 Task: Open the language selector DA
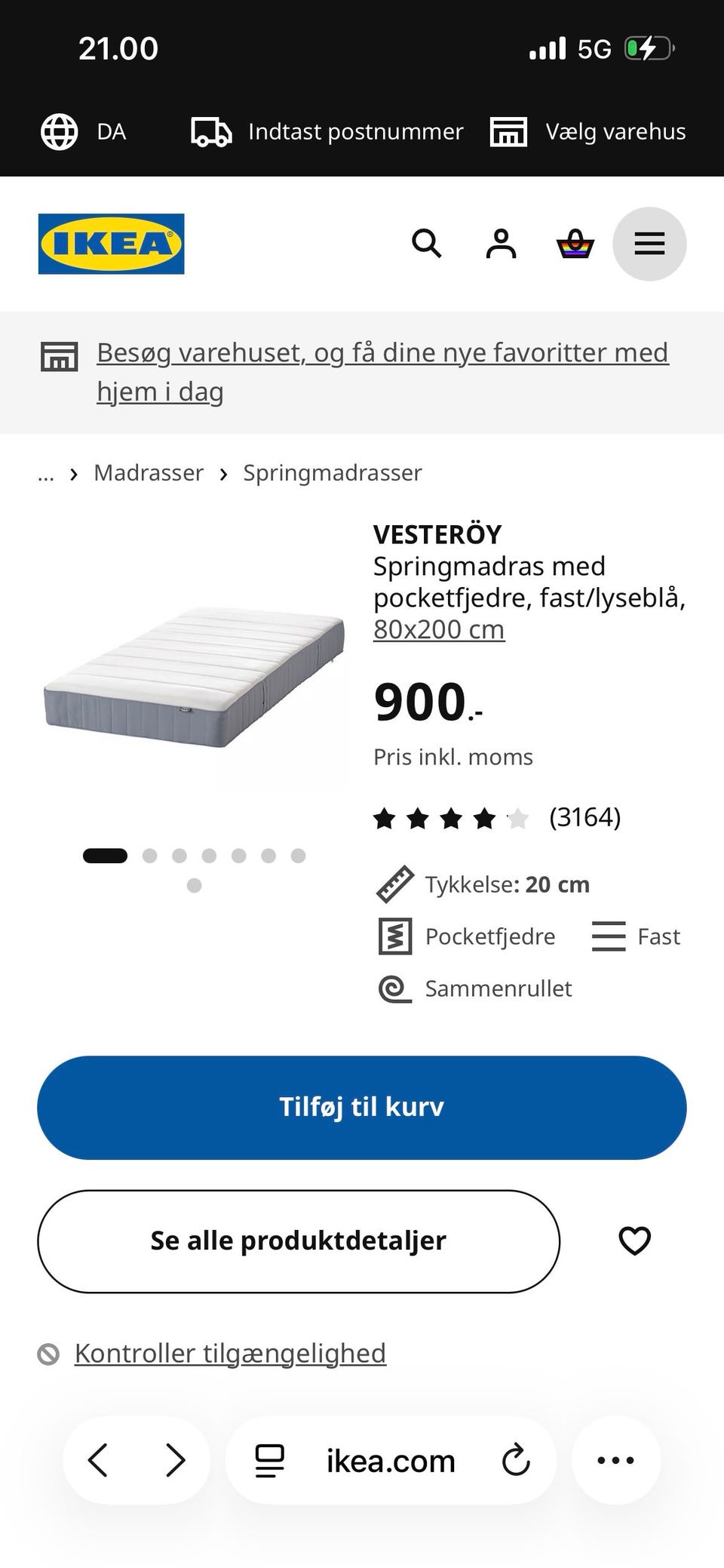(83, 132)
